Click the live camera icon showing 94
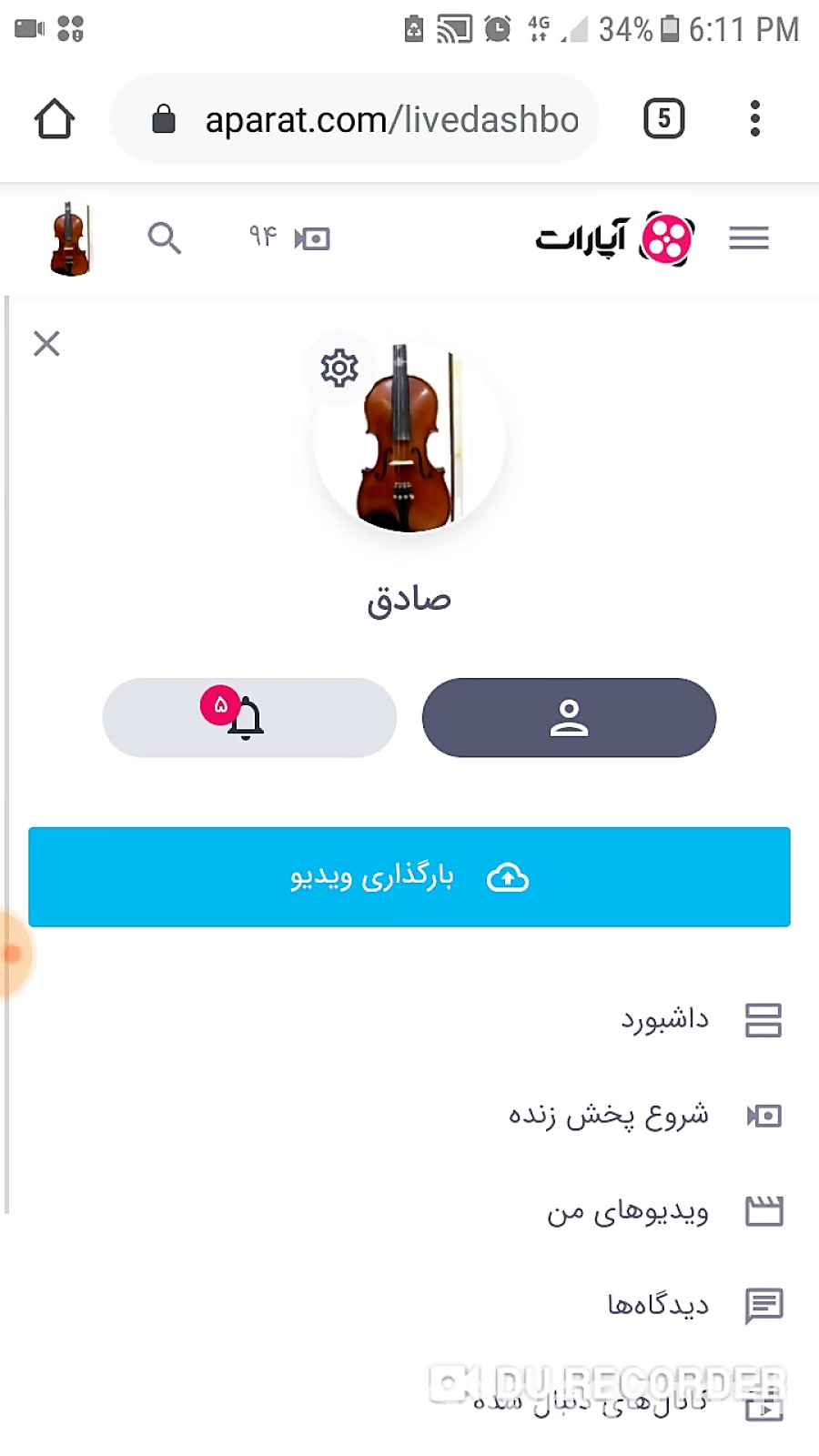Viewport: 819px width, 1456px height. [x=310, y=238]
